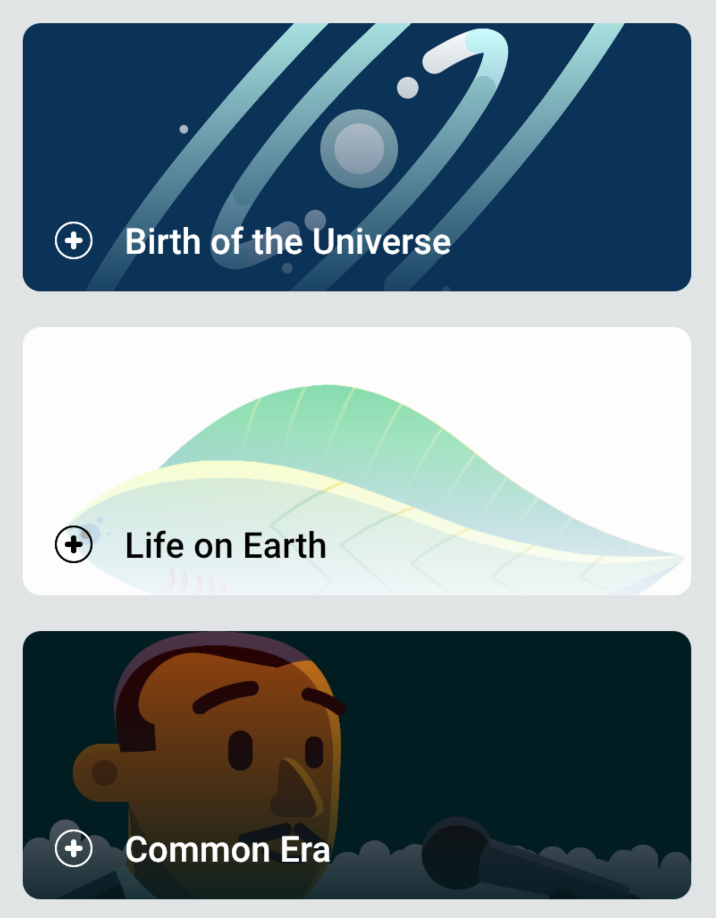Expand Common Era plus icon
Screen dimensions: 716x918
click(x=73, y=849)
